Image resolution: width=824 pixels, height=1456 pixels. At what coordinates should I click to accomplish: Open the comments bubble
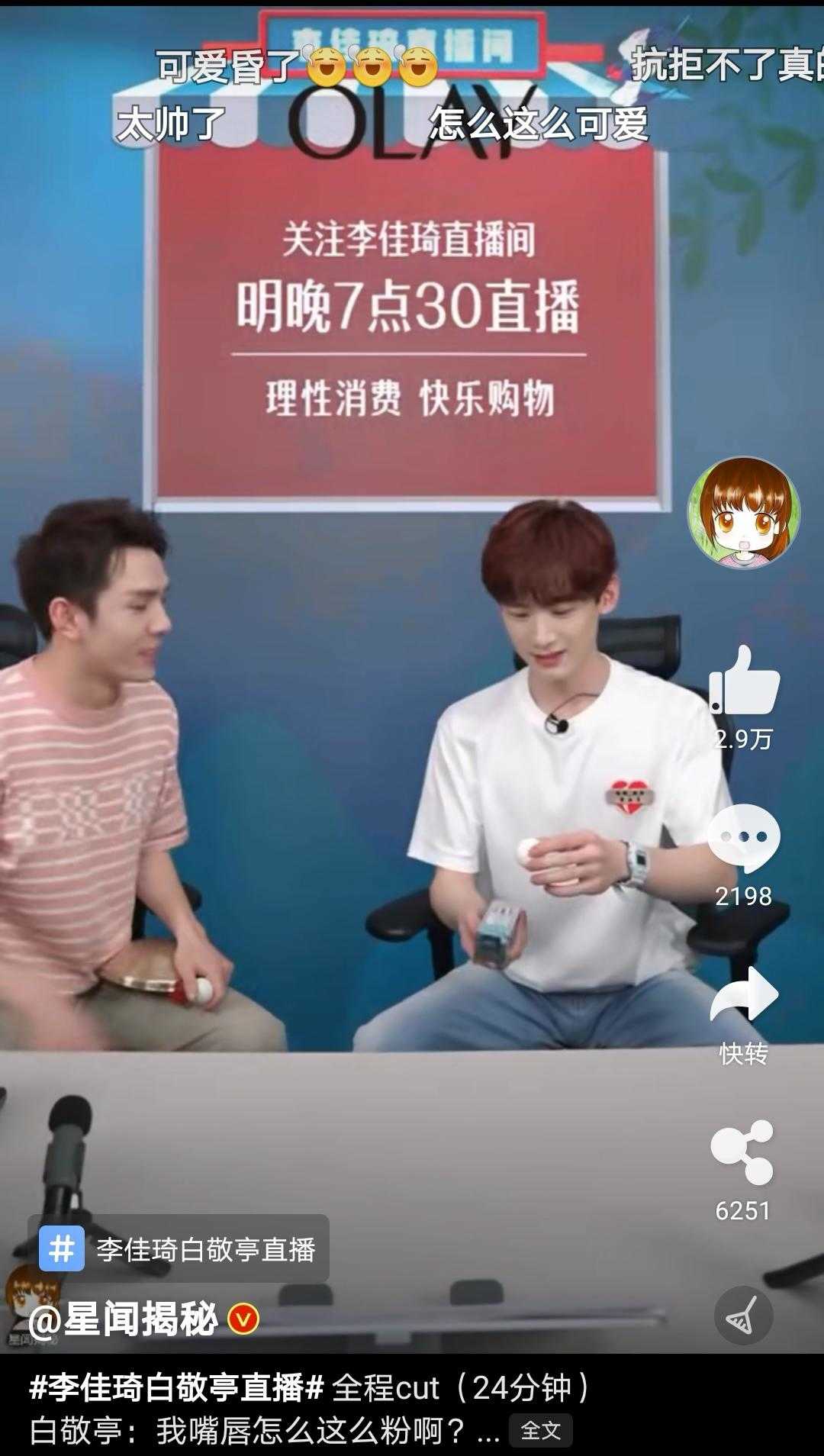[x=744, y=838]
